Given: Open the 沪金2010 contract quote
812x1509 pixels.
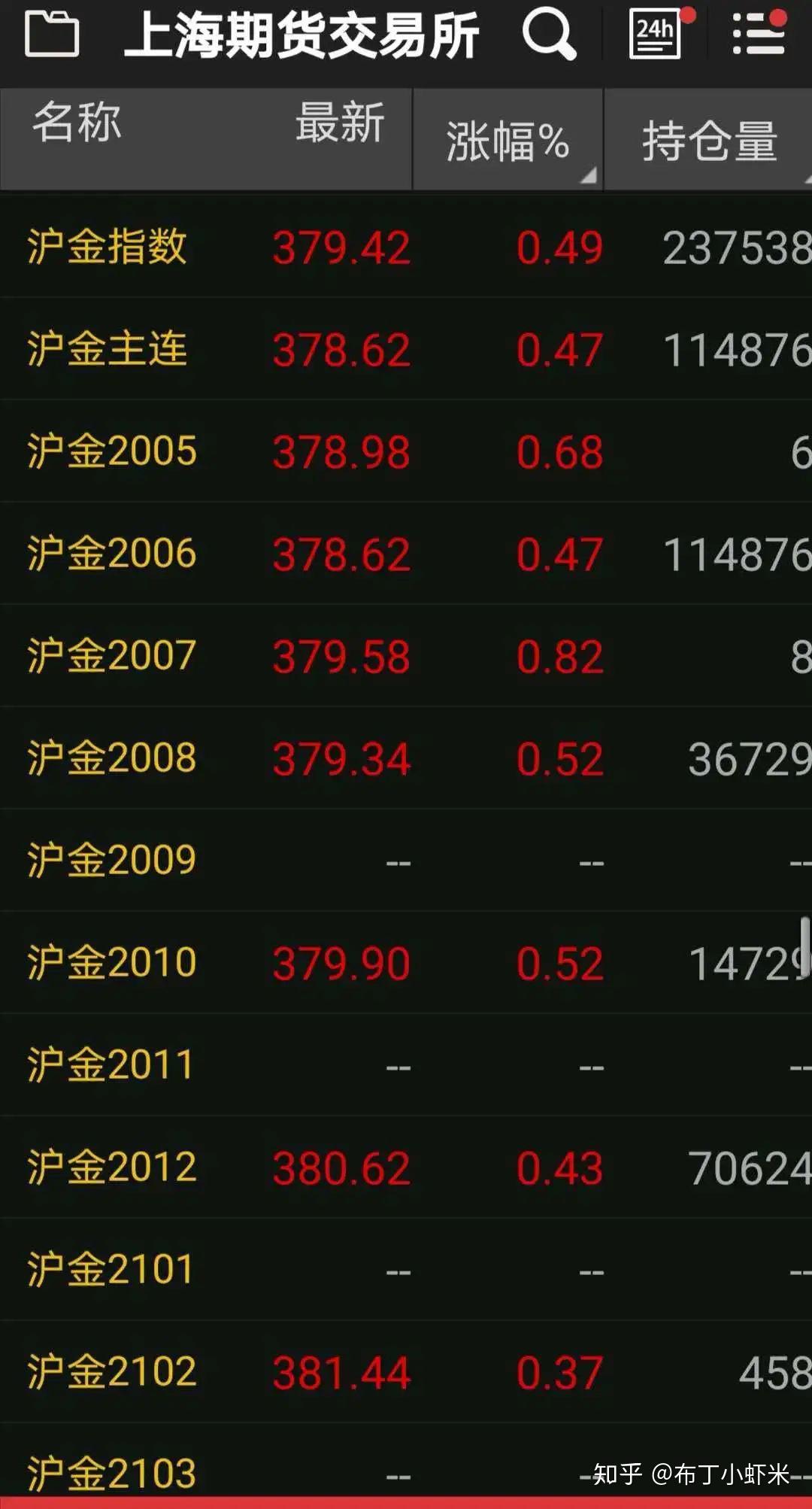Looking at the screenshot, I should (406, 963).
